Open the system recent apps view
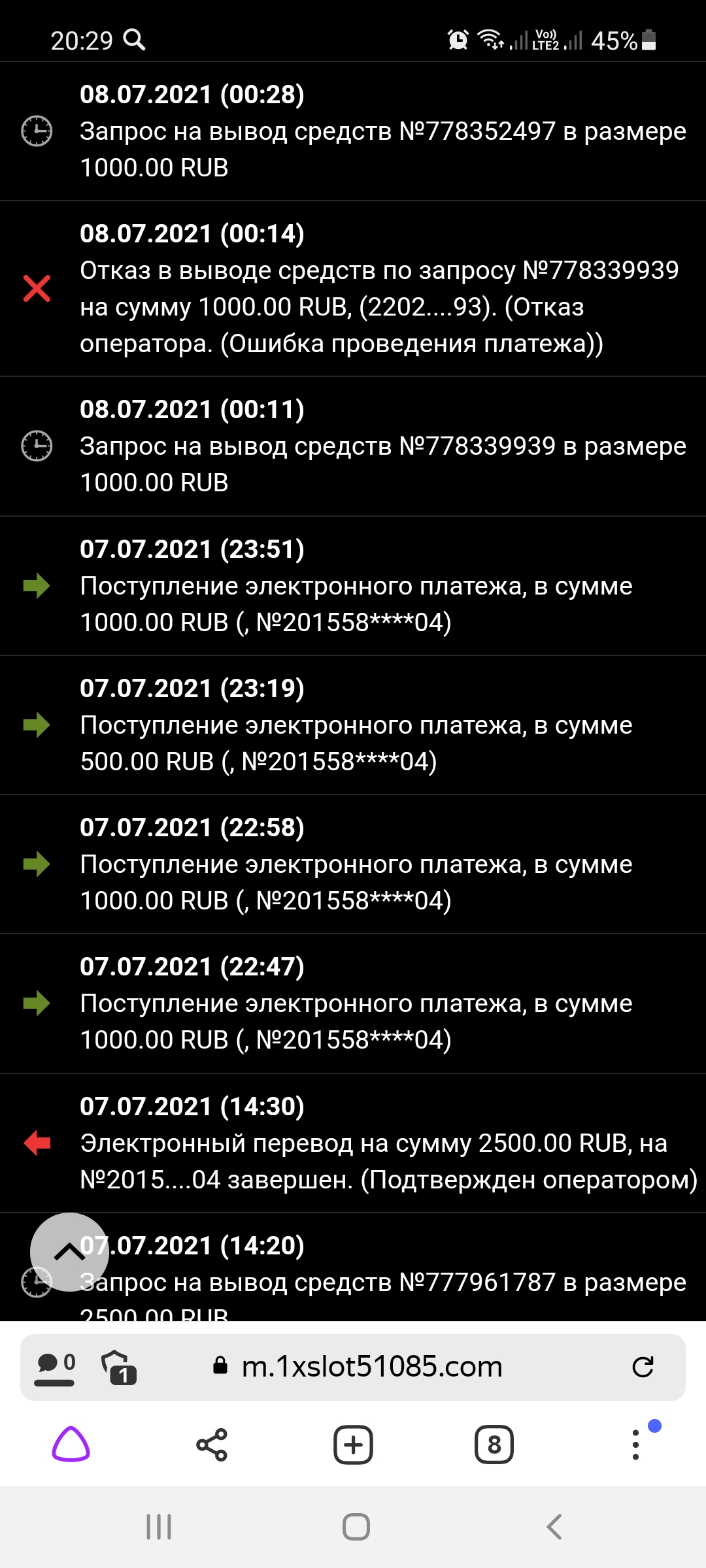Viewport: 706px width, 1568px height. click(x=159, y=1527)
